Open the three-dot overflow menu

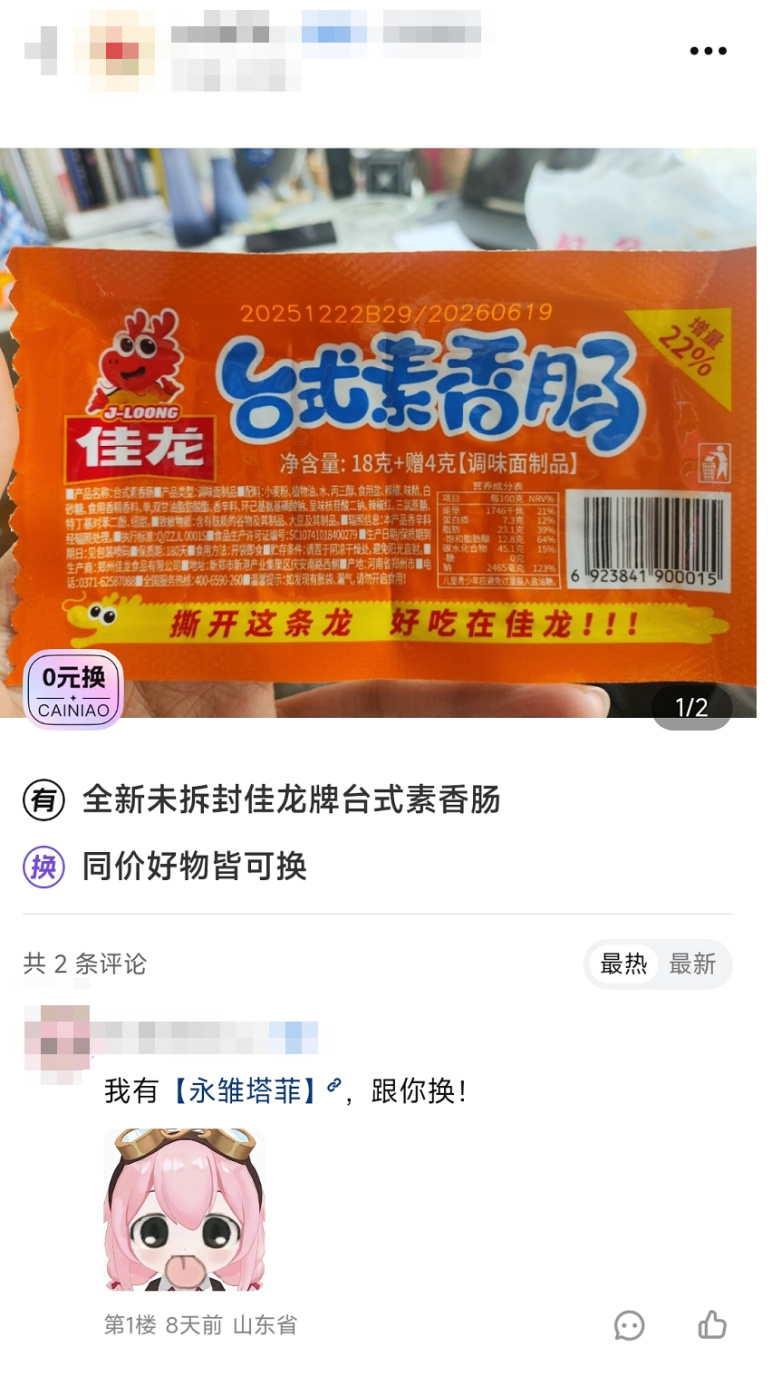click(x=708, y=51)
